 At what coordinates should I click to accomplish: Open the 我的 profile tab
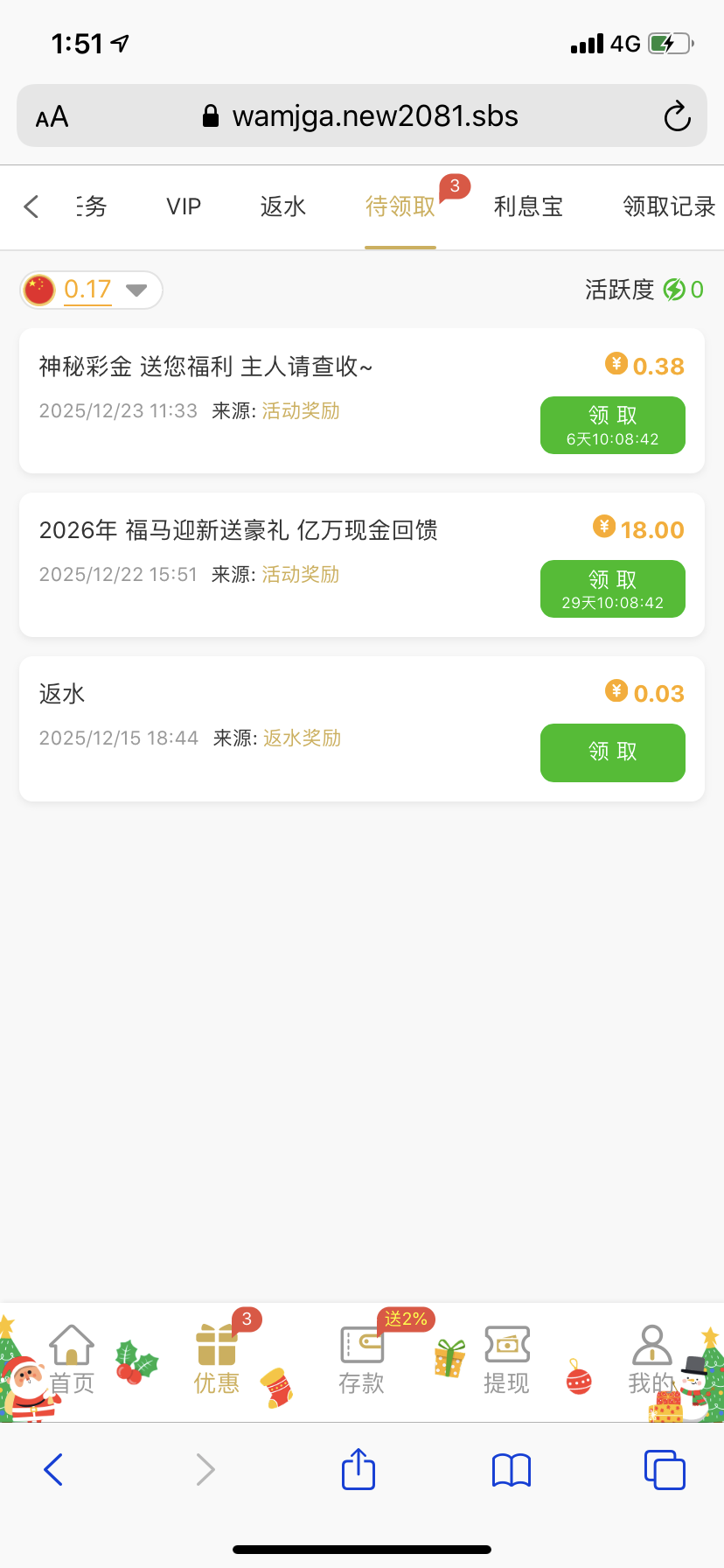[651, 1360]
